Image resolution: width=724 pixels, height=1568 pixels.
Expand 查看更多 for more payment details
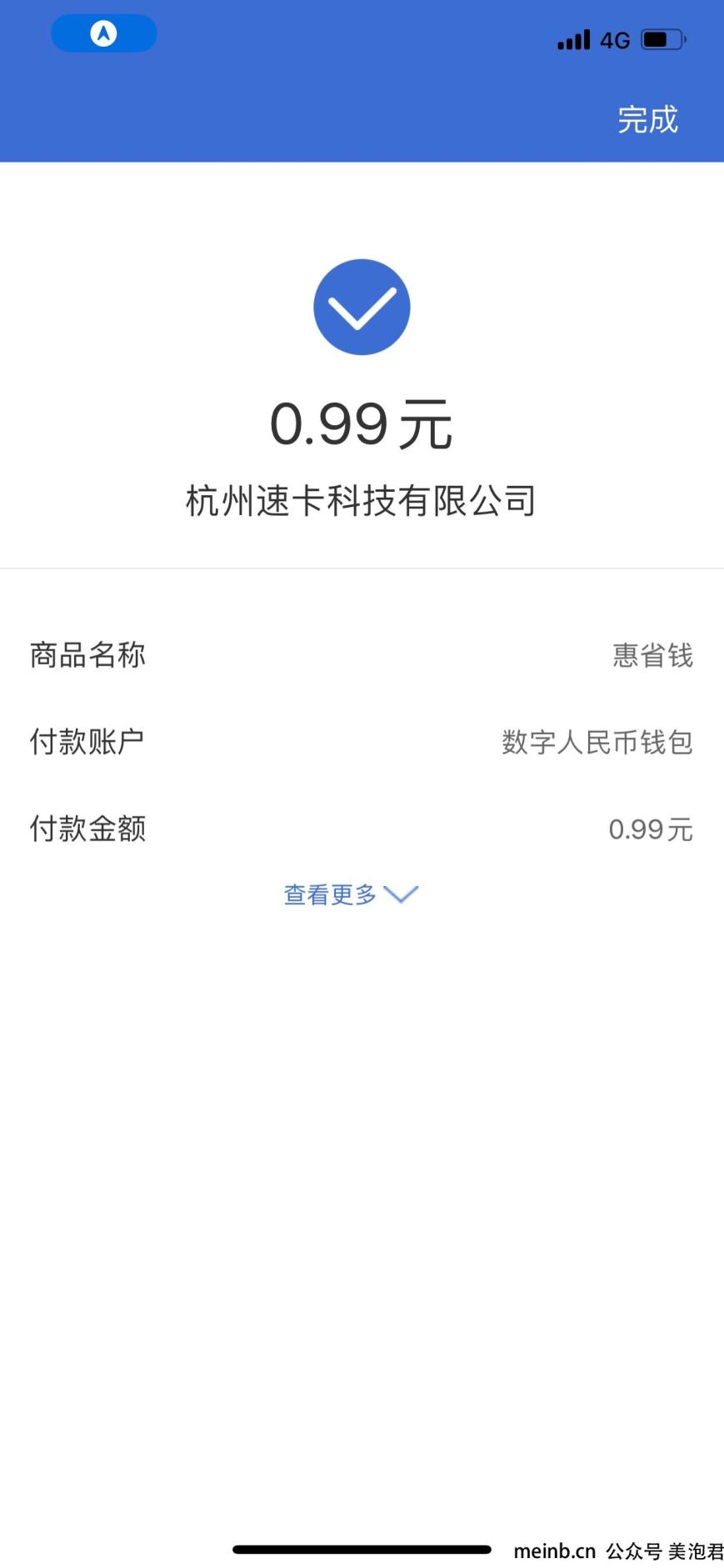(351, 894)
